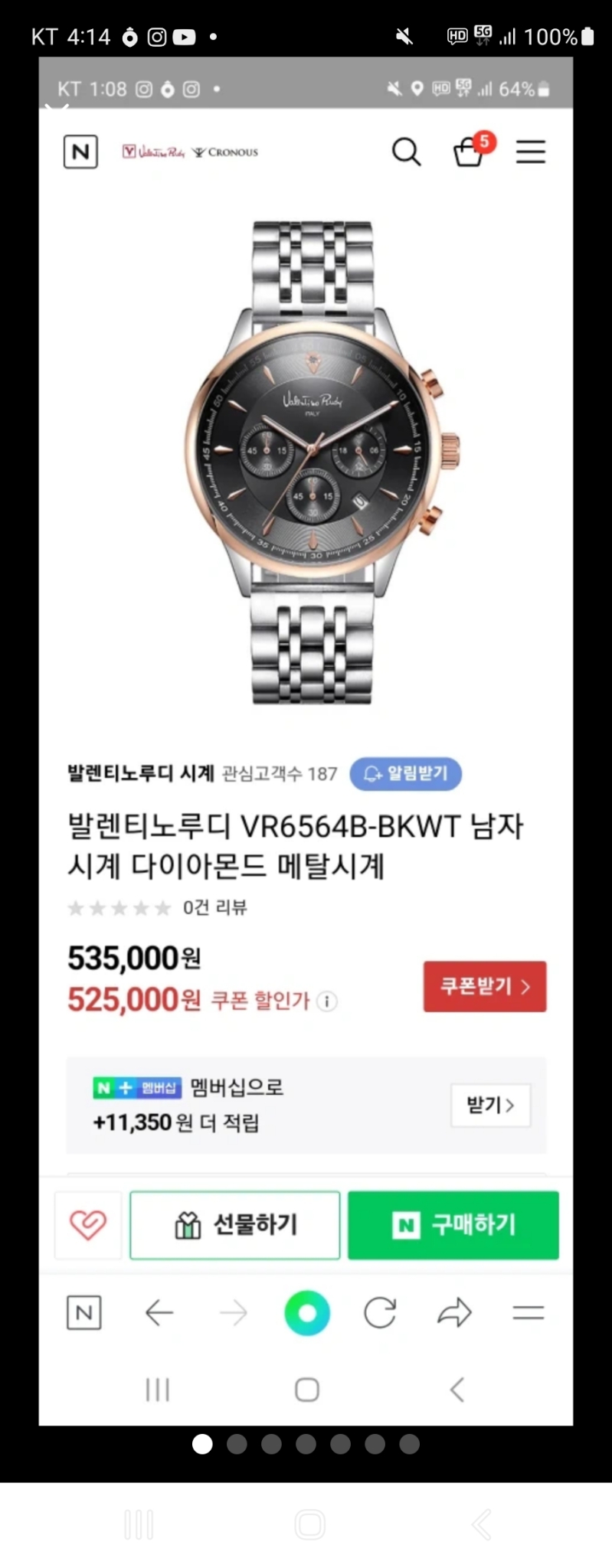Screen dimensions: 612x1568
Task: Tap the green GreenDot button in the toolbar
Action: [x=307, y=1312]
